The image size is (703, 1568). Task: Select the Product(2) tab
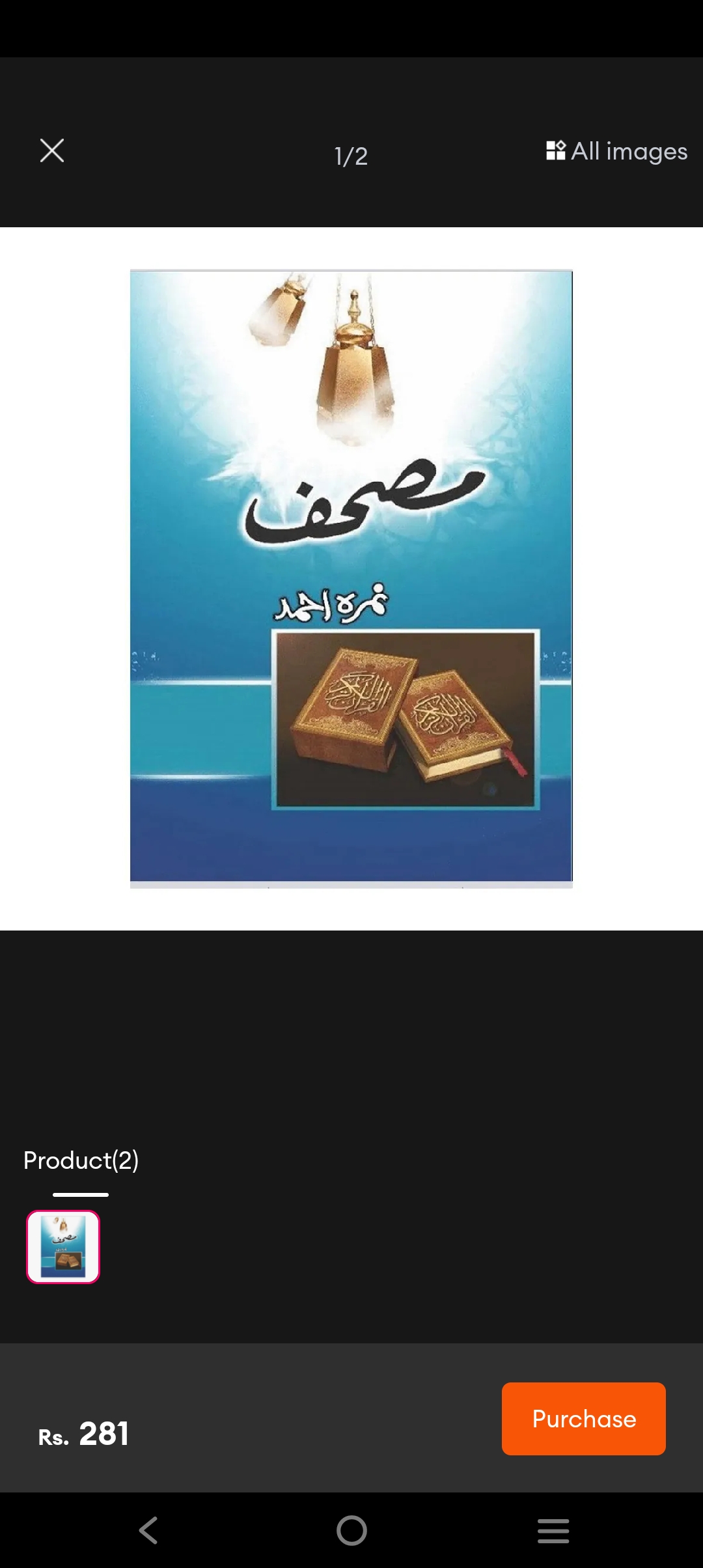click(x=81, y=1160)
